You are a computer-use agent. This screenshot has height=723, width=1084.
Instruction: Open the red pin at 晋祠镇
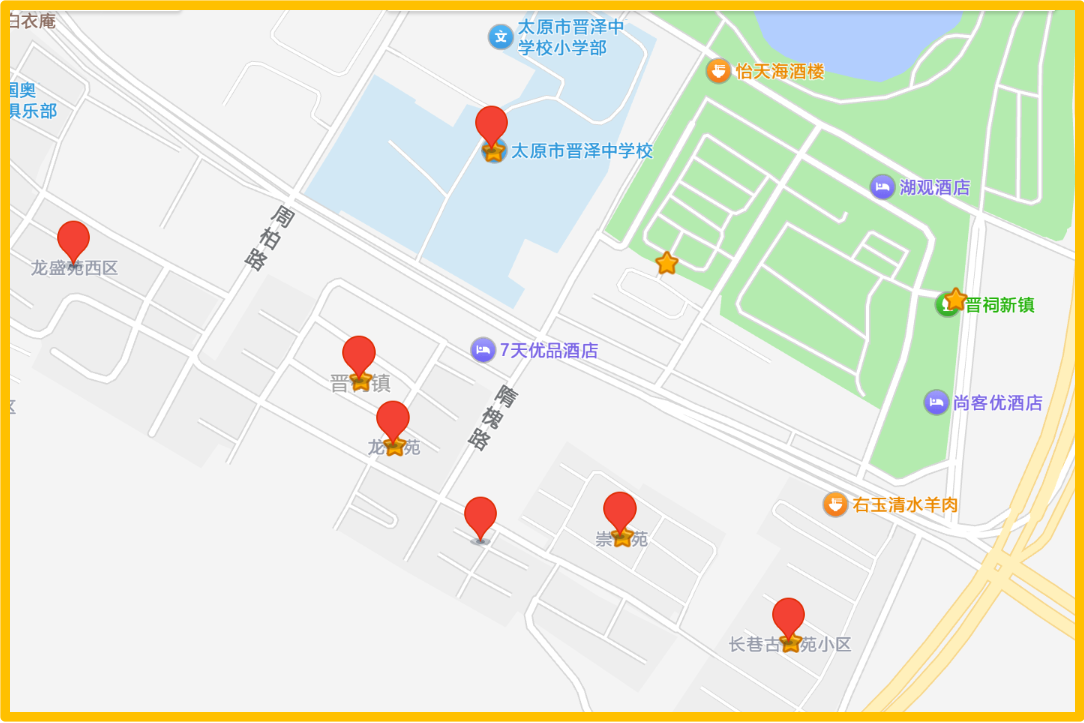(359, 355)
